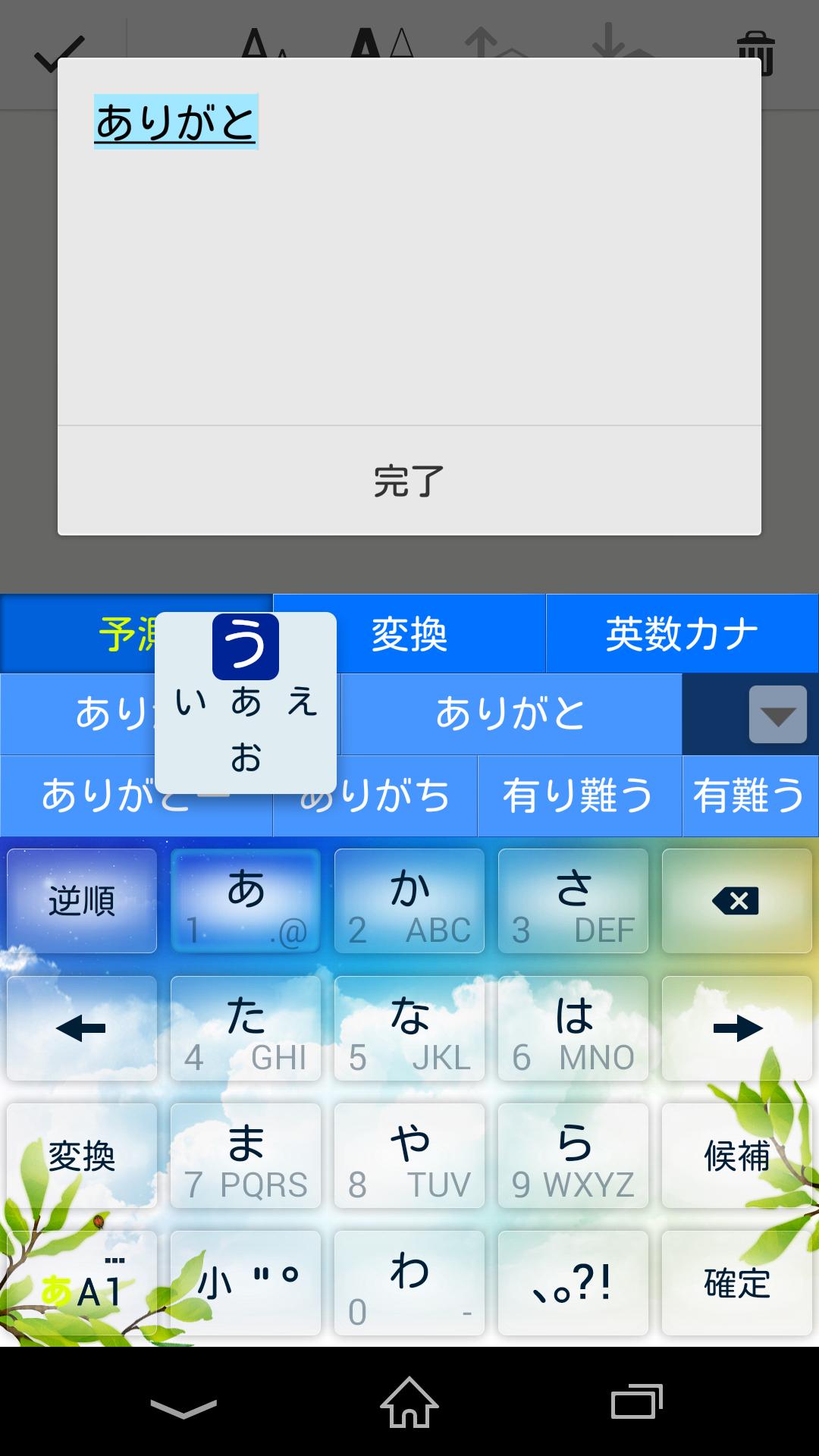Screen dimensions: 819x1456
Task: Tap the 候補 key
Action: point(736,1156)
